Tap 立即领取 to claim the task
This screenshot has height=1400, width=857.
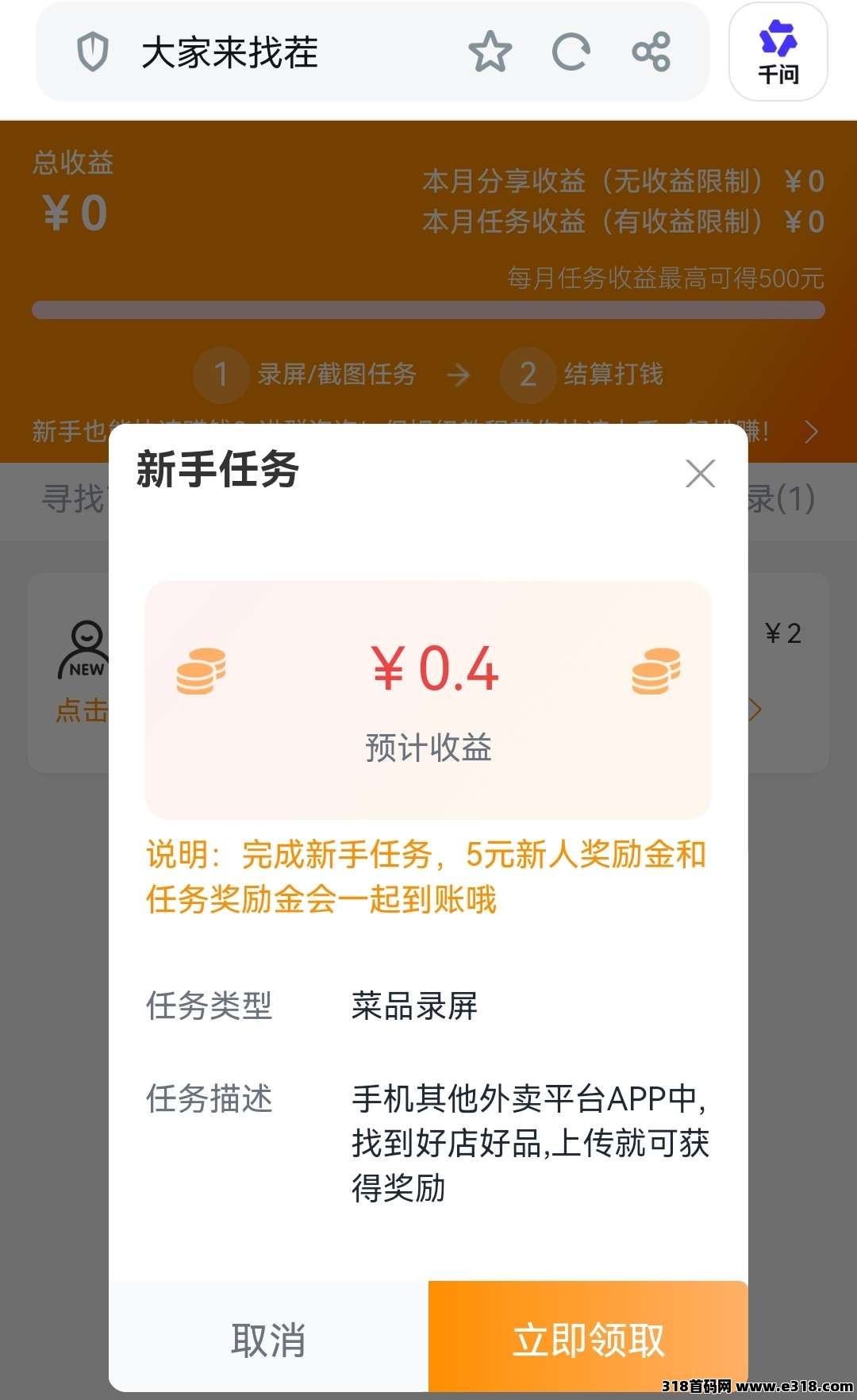(x=588, y=1339)
